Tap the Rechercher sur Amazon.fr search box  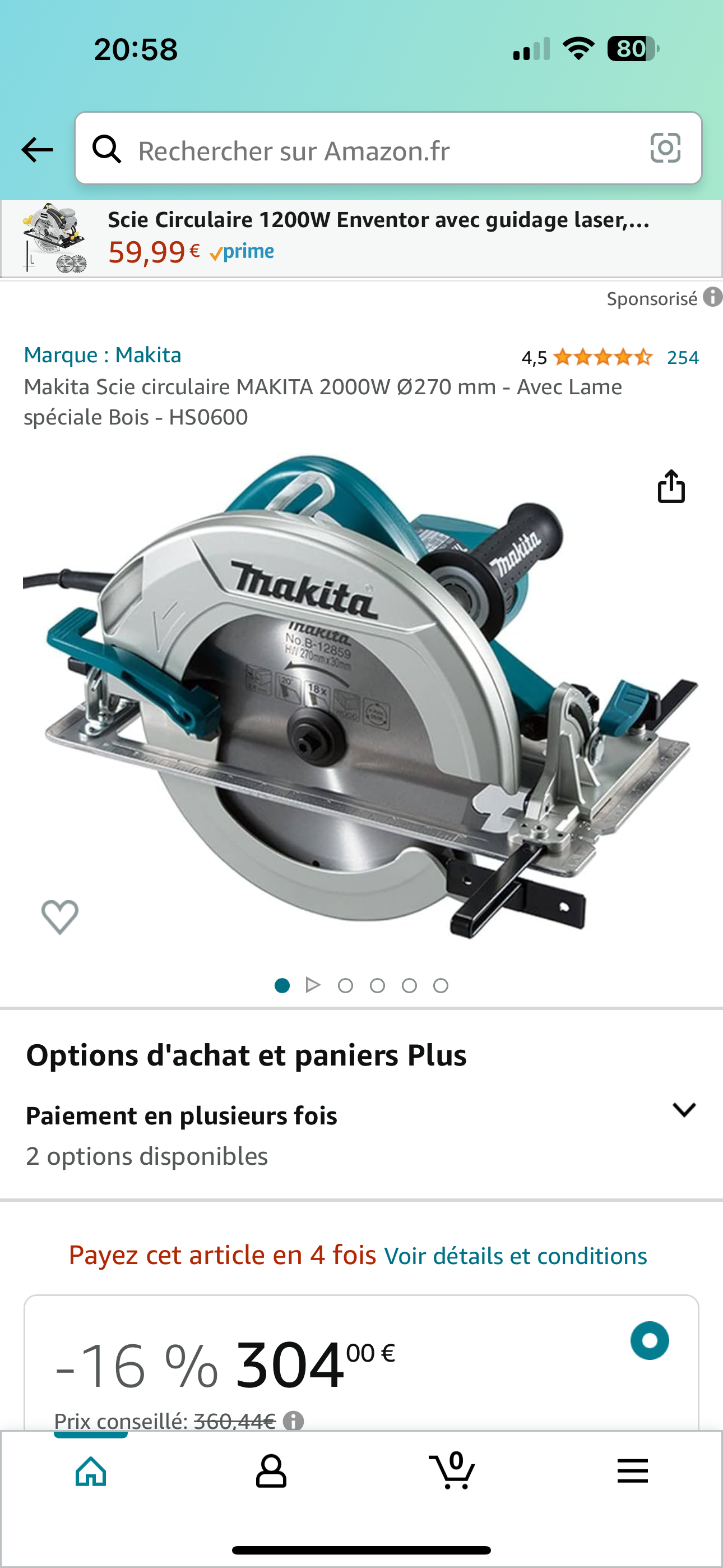point(365,150)
